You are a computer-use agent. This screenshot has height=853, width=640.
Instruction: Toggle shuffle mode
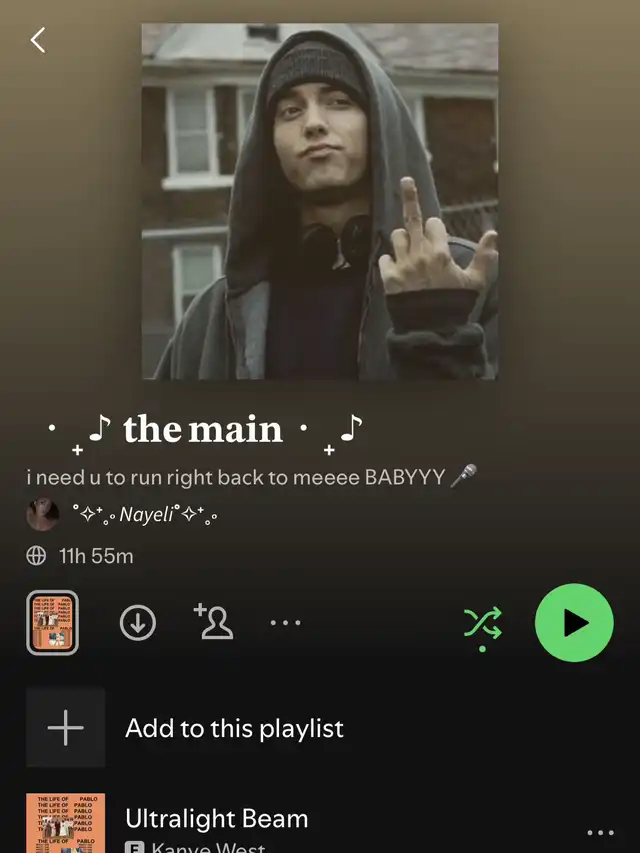click(482, 623)
